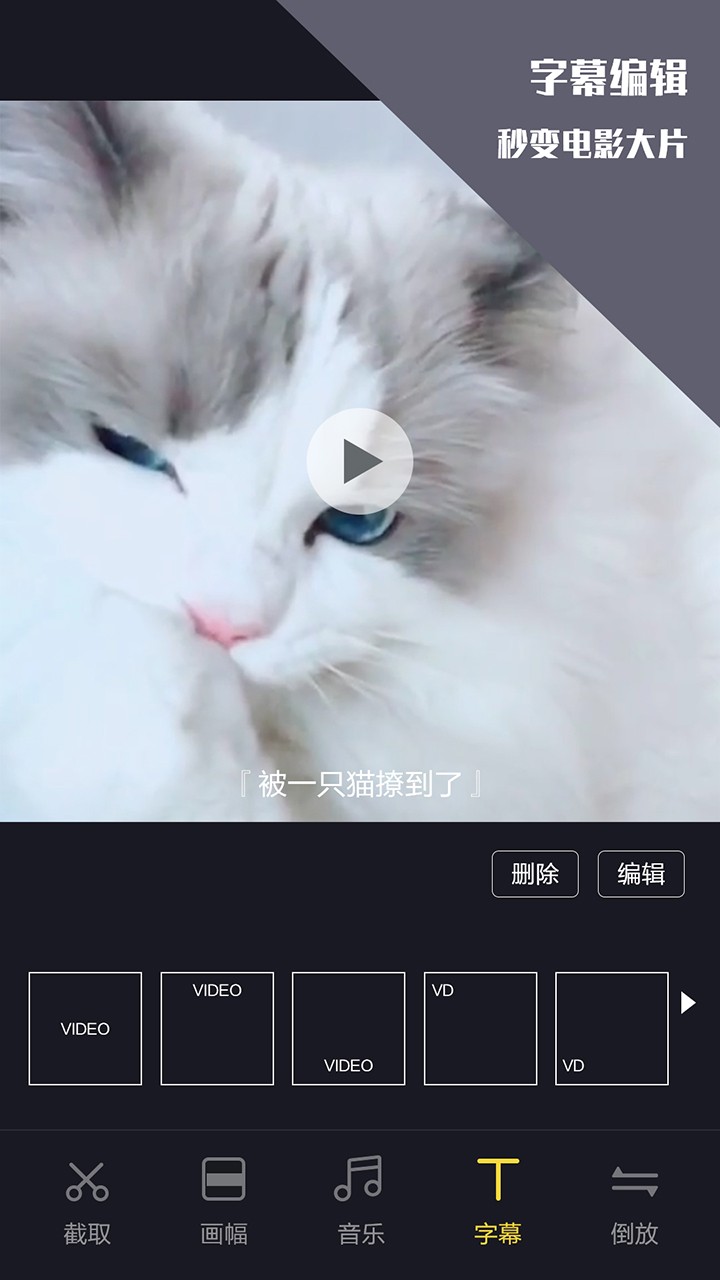Viewport: 720px width, 1280px height.
Task: Select the centered VIDEO subtitle layout
Action: (85, 1028)
